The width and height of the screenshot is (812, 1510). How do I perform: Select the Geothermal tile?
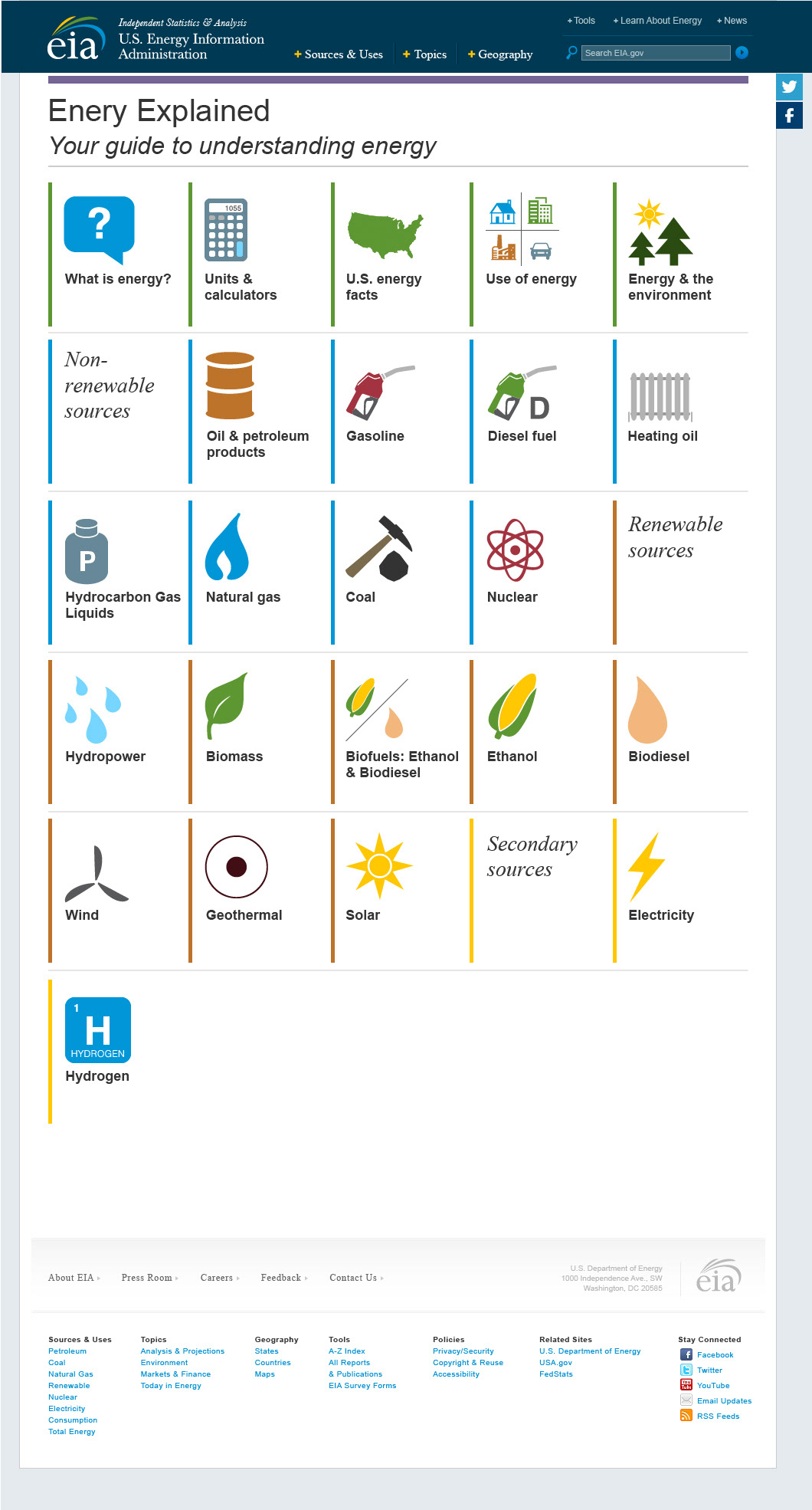tap(258, 891)
